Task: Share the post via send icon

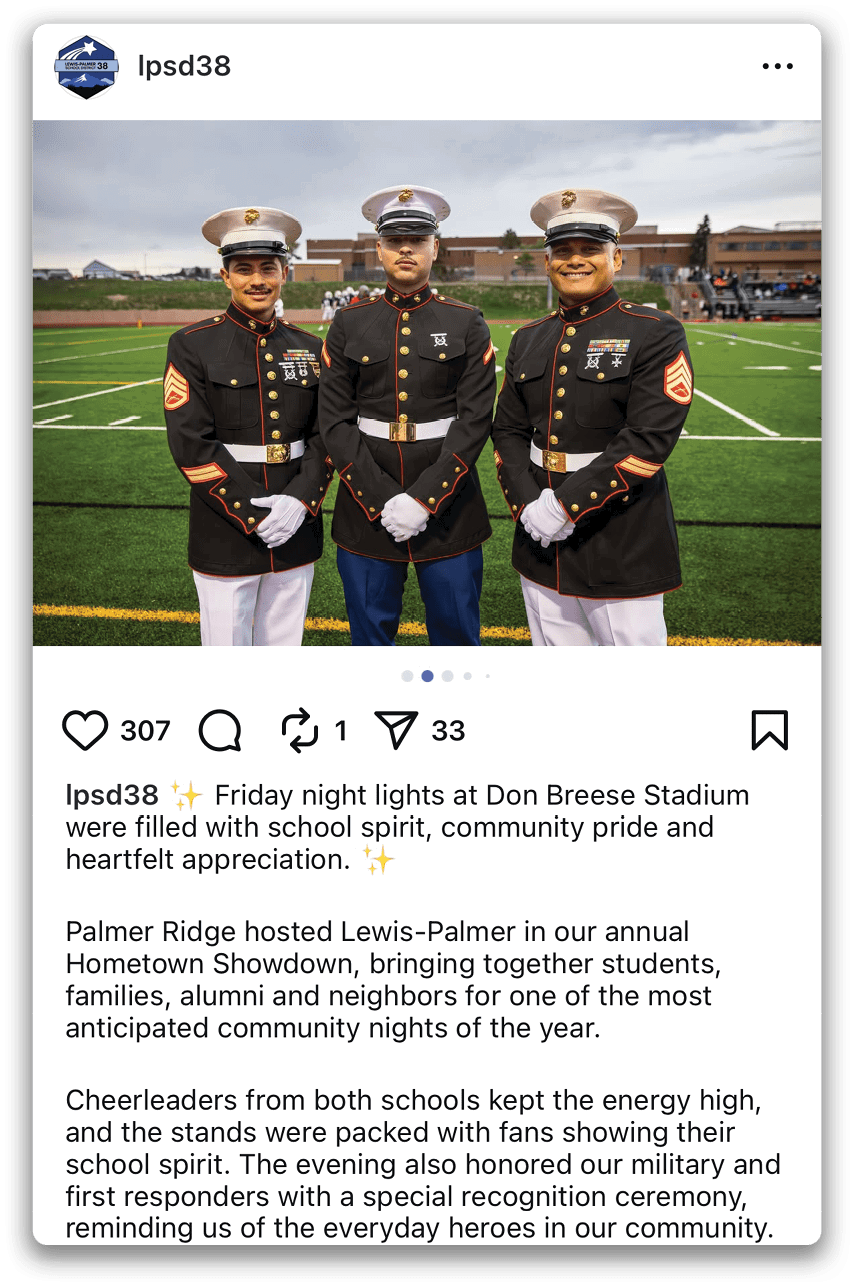Action: click(x=396, y=731)
